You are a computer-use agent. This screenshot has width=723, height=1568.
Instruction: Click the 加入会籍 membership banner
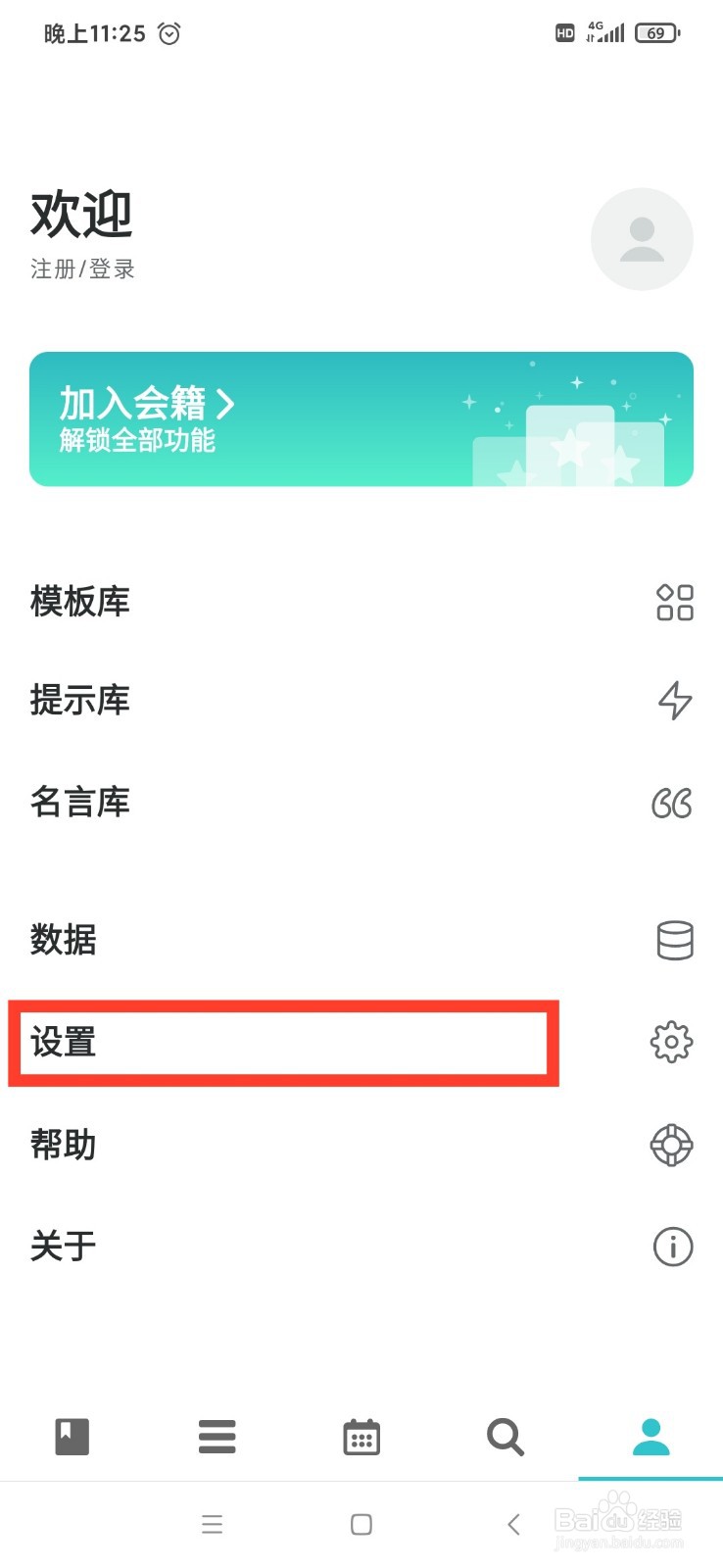pos(361,418)
